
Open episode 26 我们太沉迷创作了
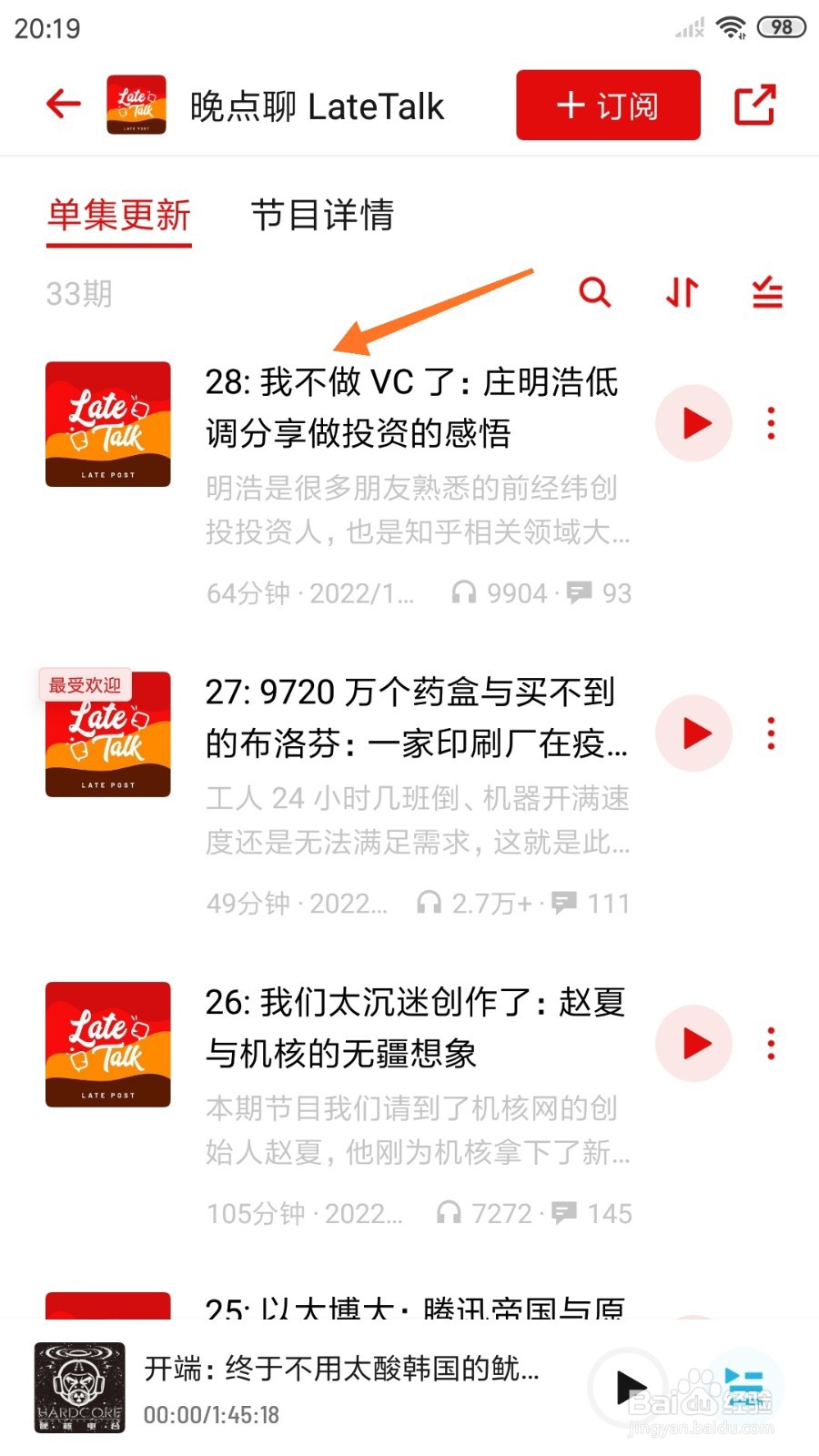pos(416,1028)
